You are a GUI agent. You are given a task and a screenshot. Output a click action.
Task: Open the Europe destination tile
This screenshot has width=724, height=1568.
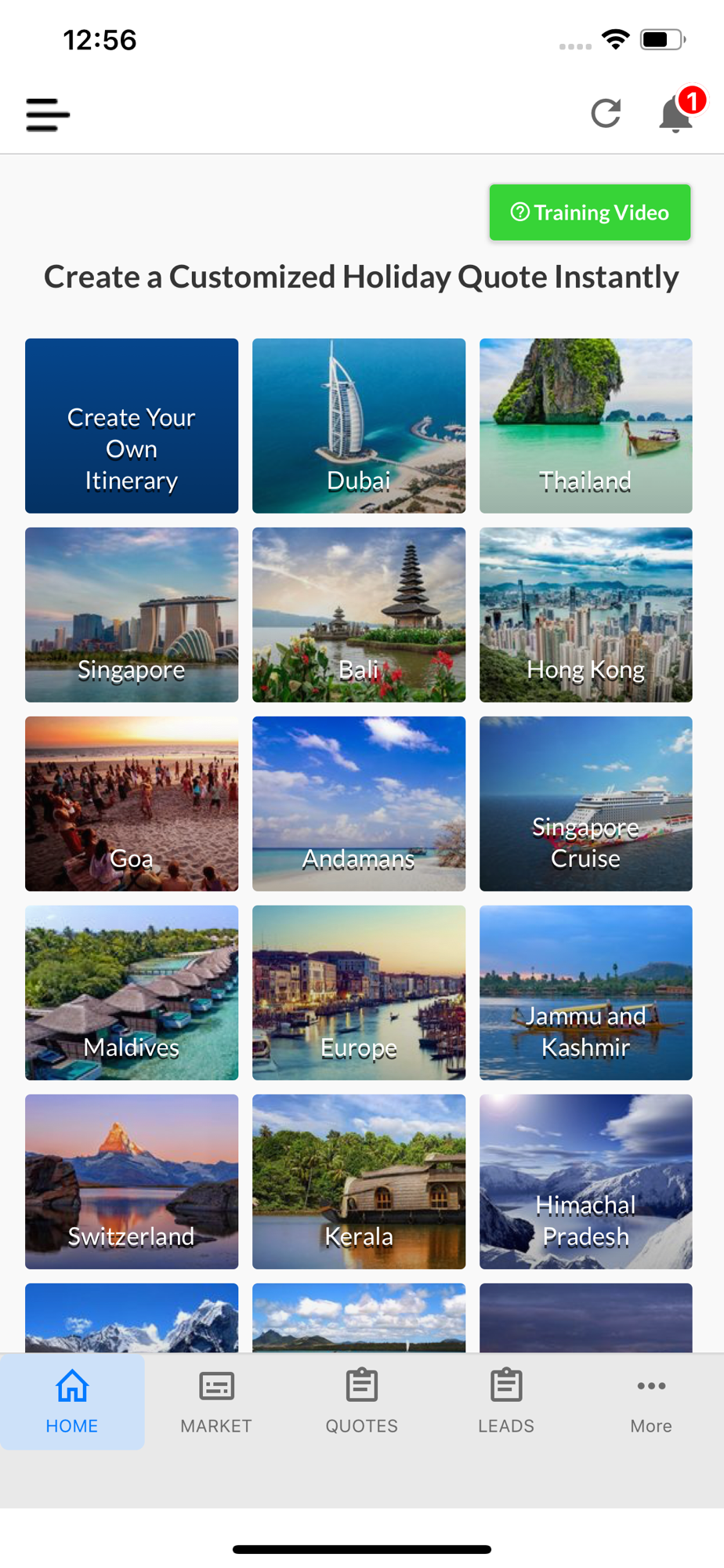pos(359,993)
